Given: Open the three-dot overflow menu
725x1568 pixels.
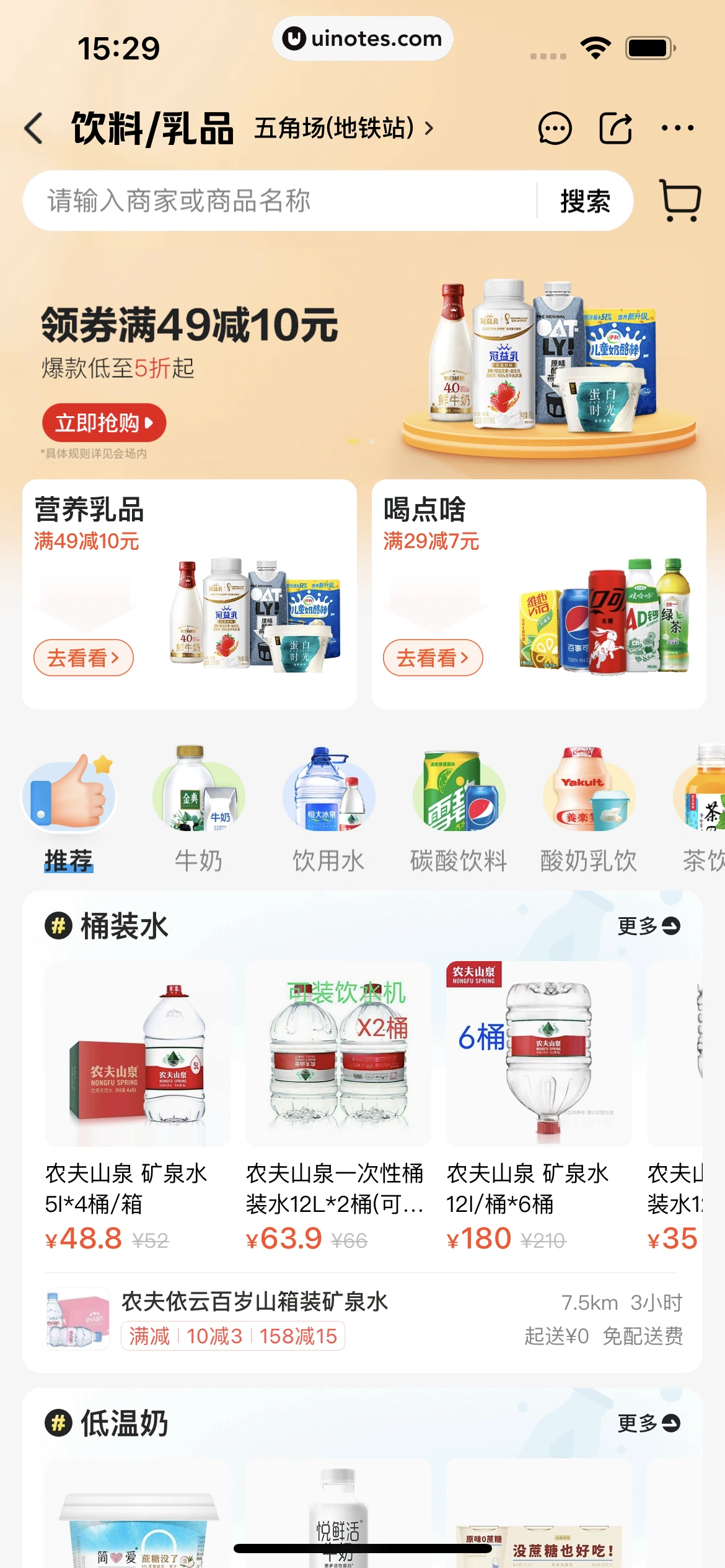Looking at the screenshot, I should click(677, 128).
